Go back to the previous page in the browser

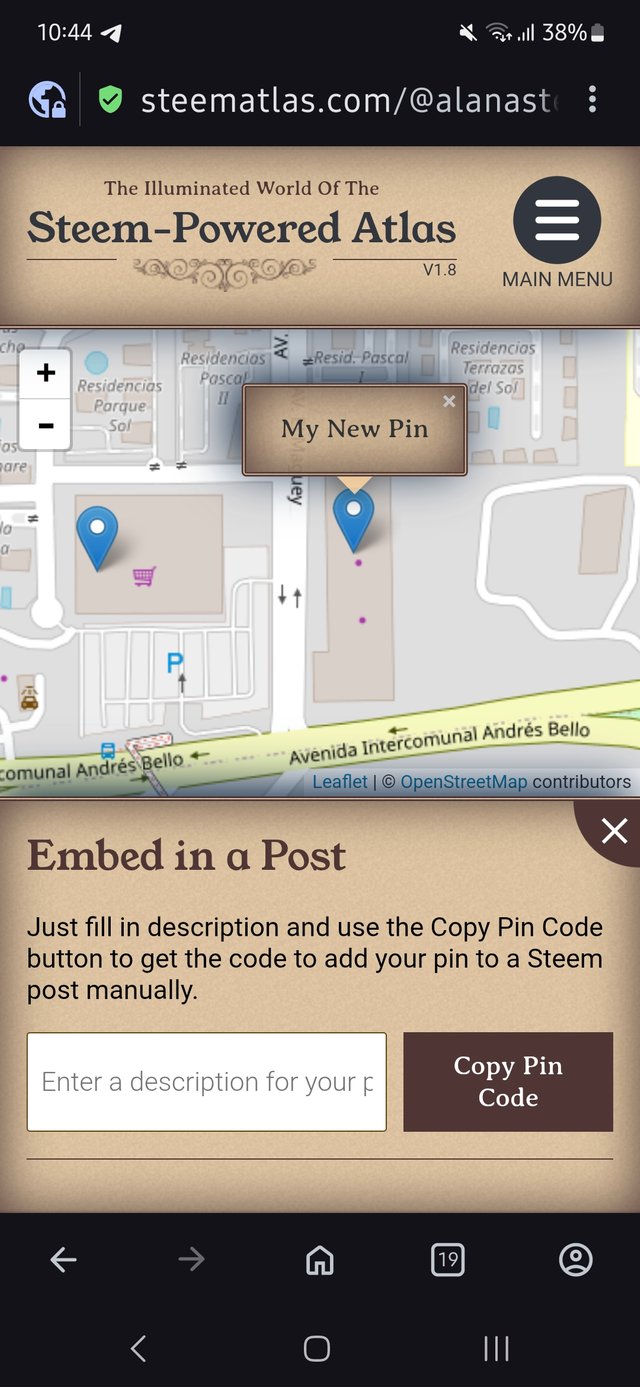point(63,1260)
